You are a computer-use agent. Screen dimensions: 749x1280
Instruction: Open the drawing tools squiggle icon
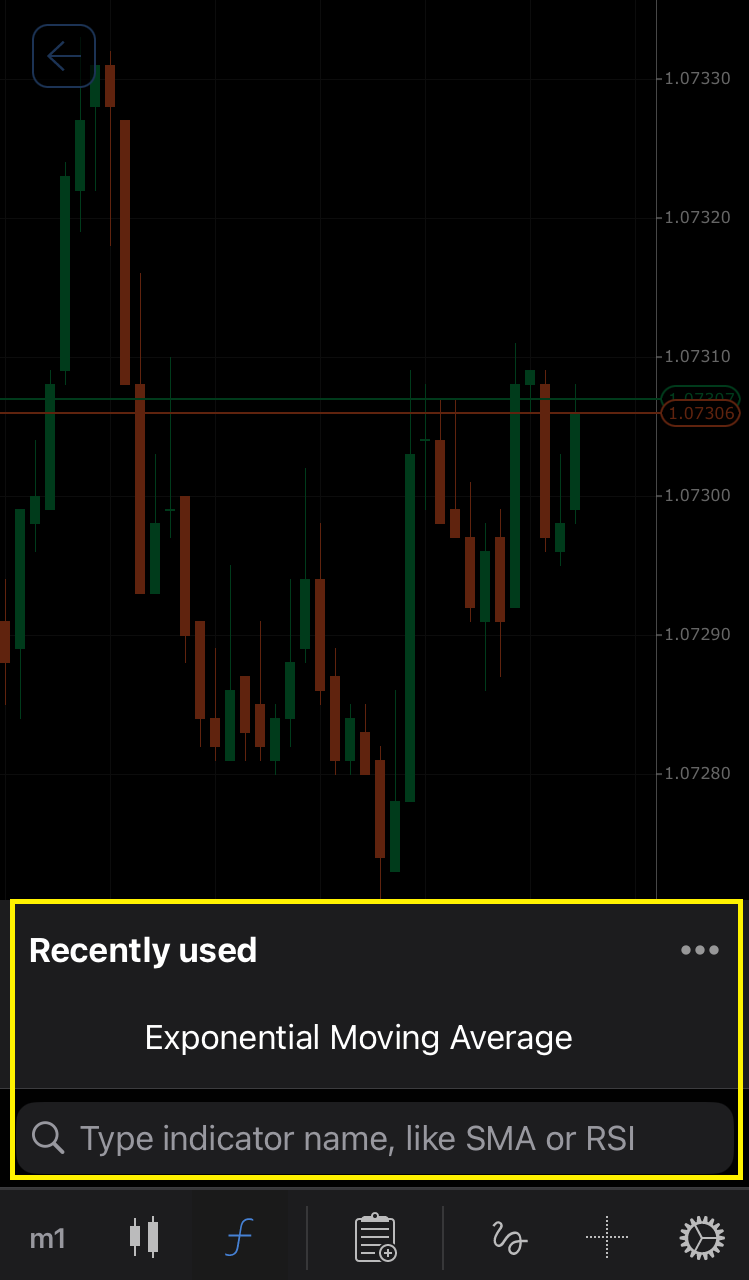[x=509, y=1238]
